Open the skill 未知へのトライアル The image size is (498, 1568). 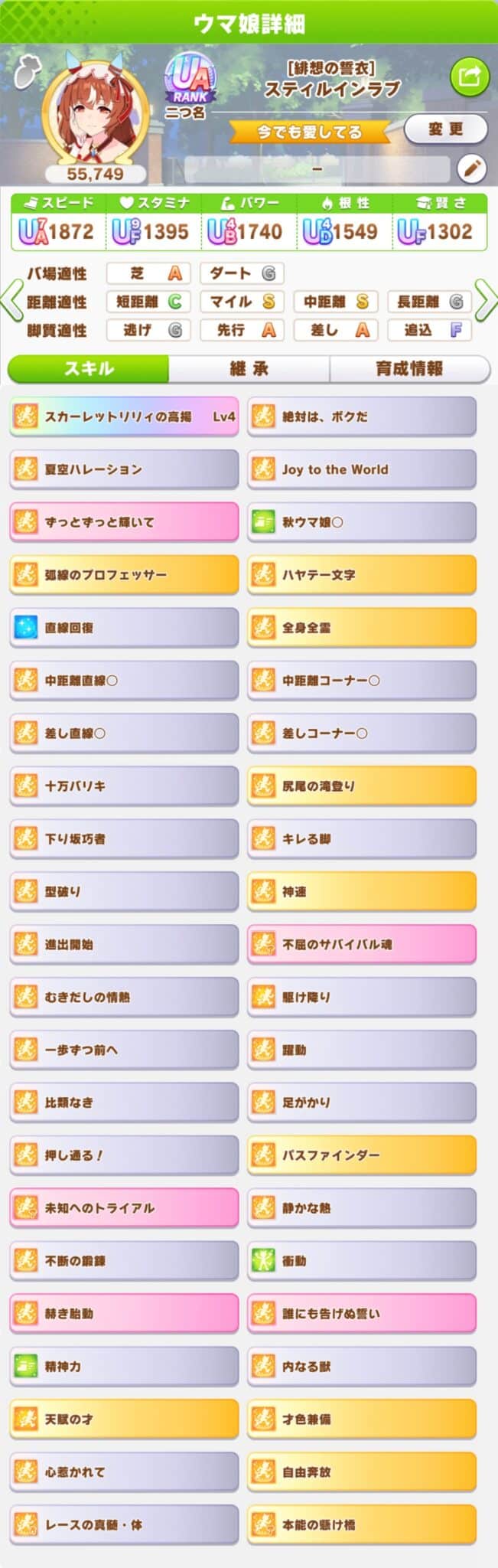[x=124, y=1208]
